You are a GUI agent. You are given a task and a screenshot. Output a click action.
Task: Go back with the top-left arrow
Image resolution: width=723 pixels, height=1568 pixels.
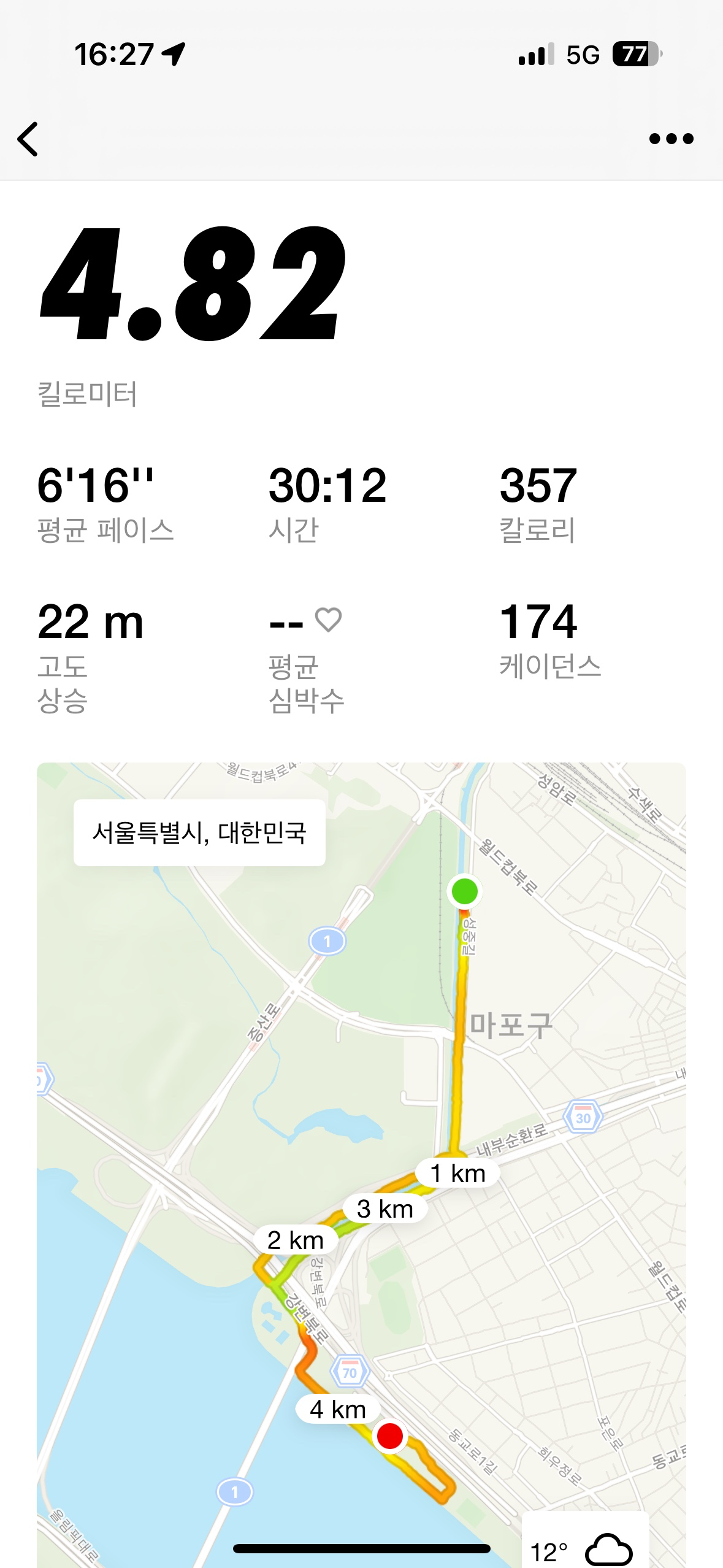[28, 139]
